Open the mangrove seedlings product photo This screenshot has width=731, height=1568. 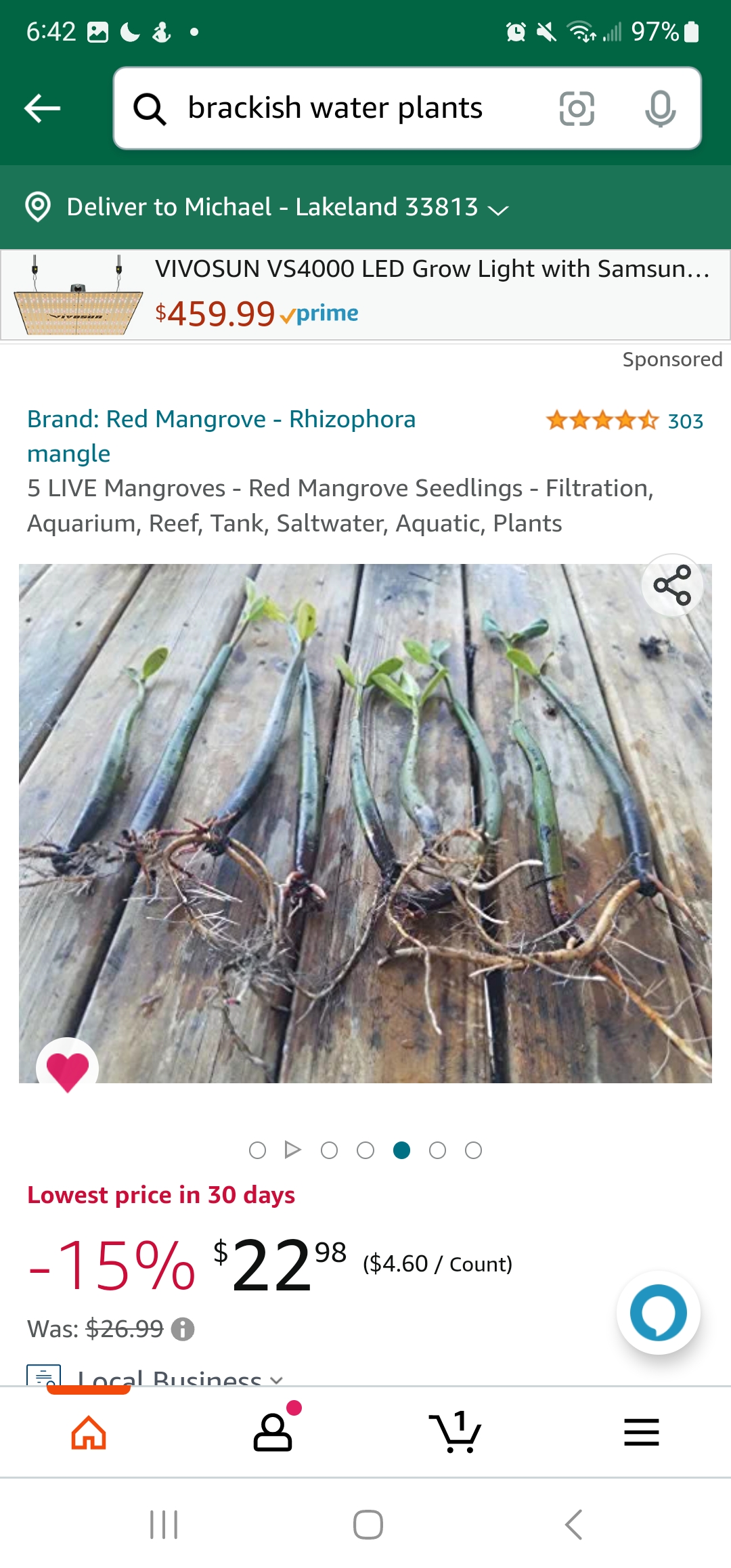pyautogui.click(x=365, y=823)
